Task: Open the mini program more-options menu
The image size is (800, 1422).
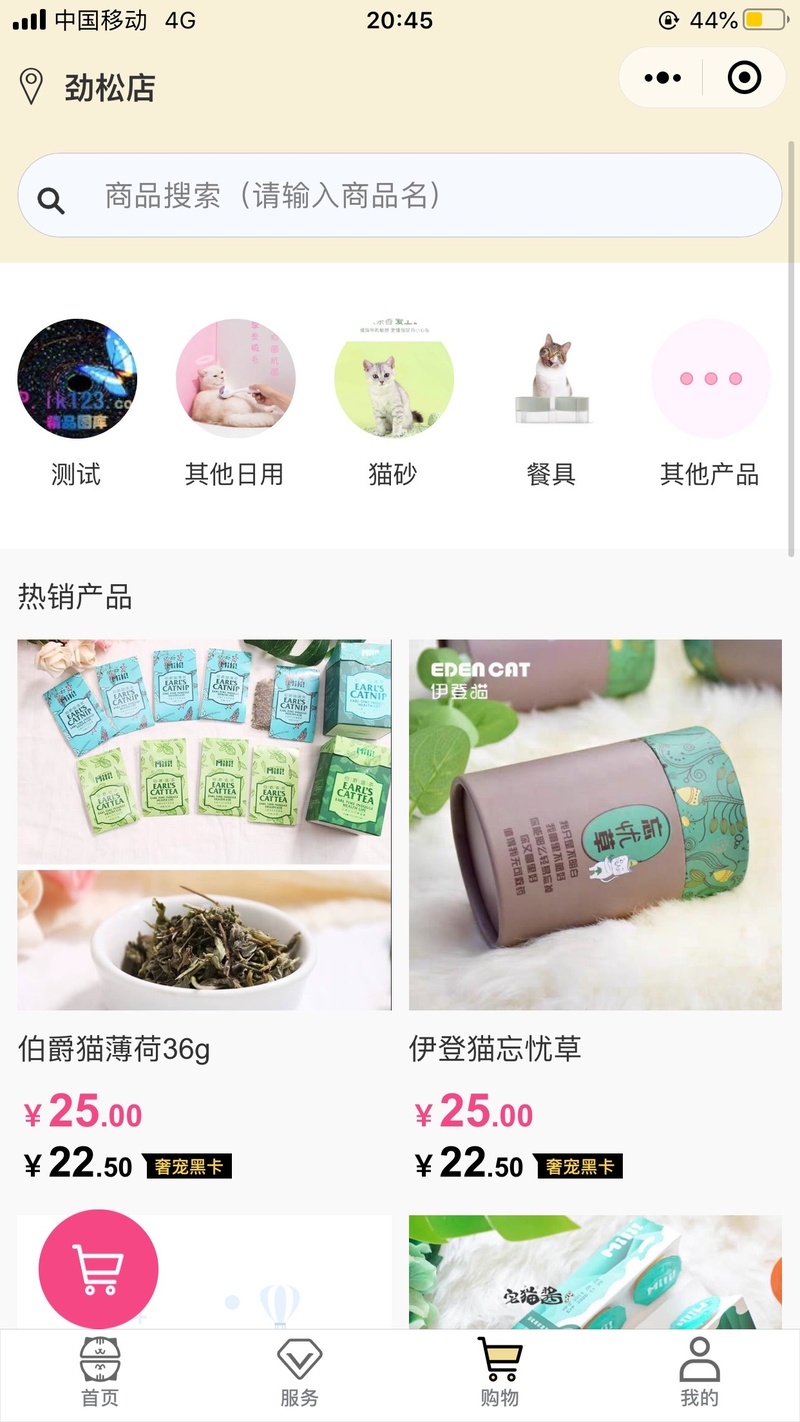Action: [662, 78]
